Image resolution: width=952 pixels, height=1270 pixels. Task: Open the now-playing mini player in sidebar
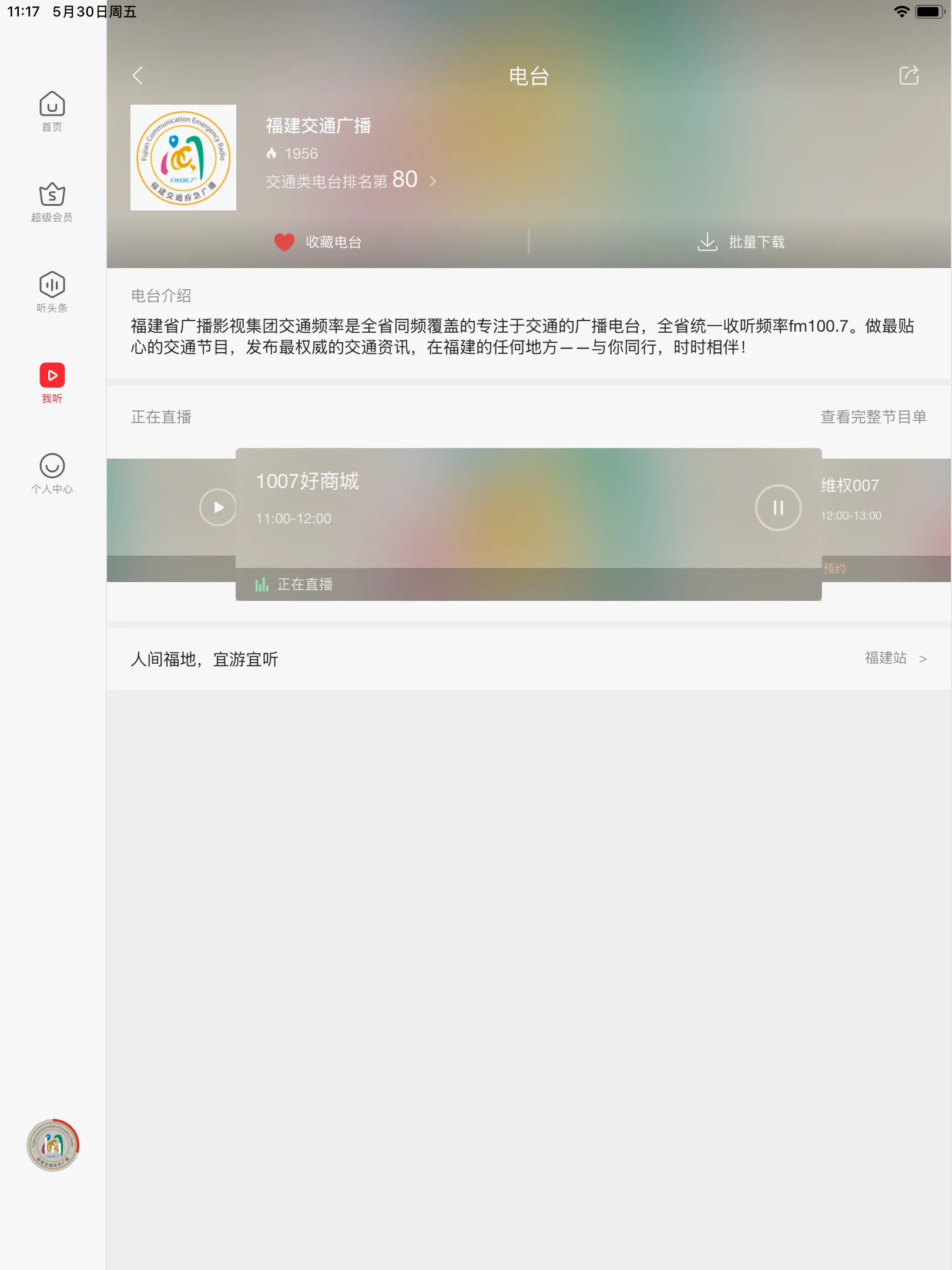tap(52, 1145)
